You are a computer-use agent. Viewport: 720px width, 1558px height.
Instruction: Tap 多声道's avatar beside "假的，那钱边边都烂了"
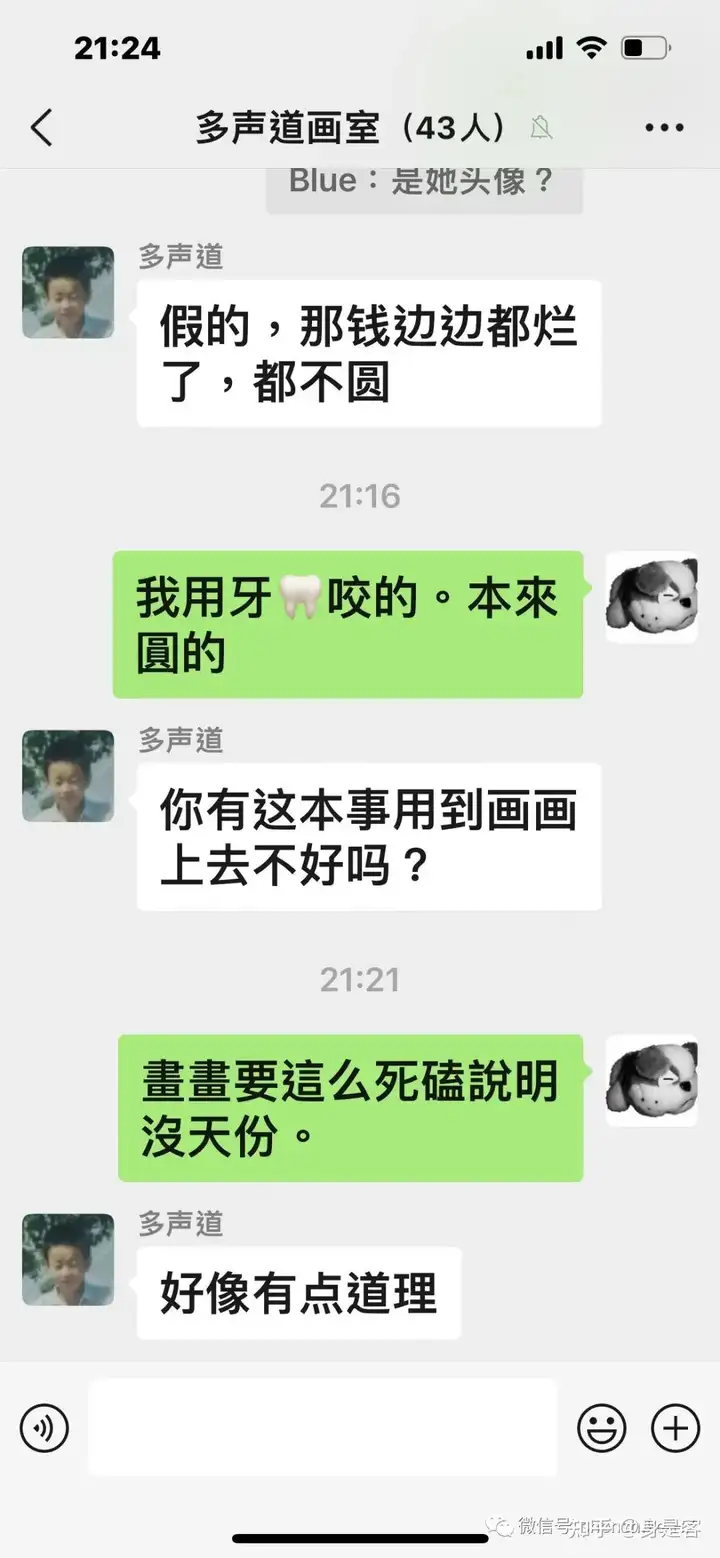(68, 292)
